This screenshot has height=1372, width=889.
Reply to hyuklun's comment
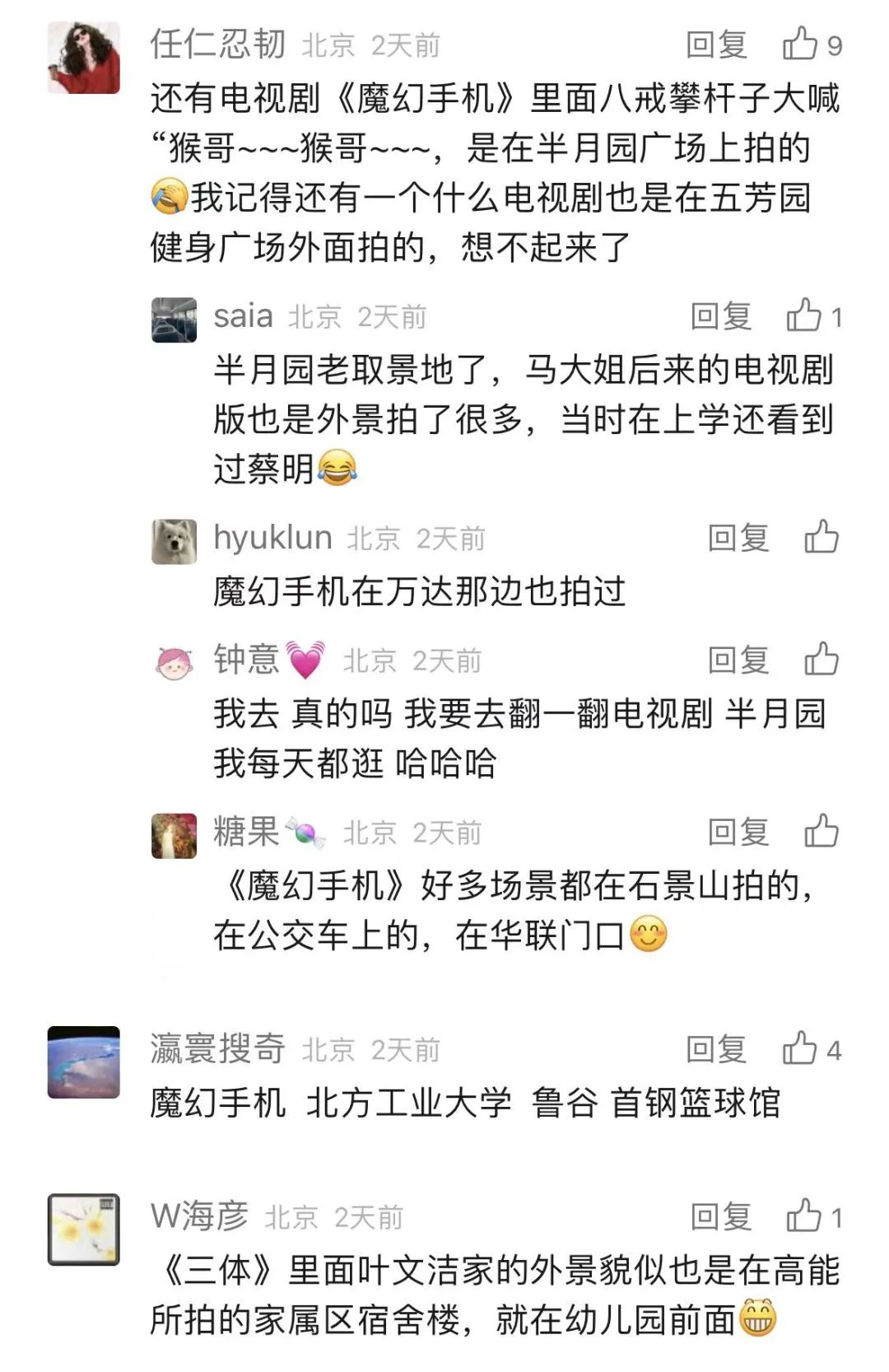point(738,539)
